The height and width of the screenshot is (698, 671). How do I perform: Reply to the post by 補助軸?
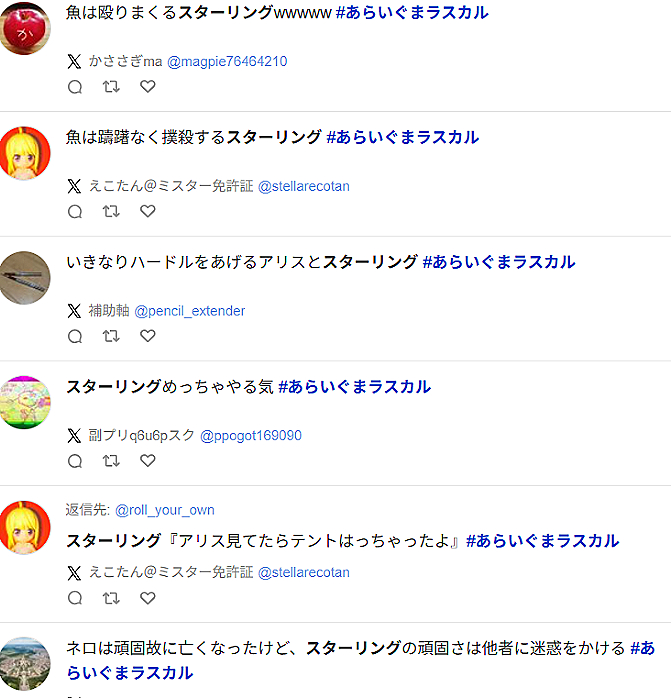pos(75,336)
